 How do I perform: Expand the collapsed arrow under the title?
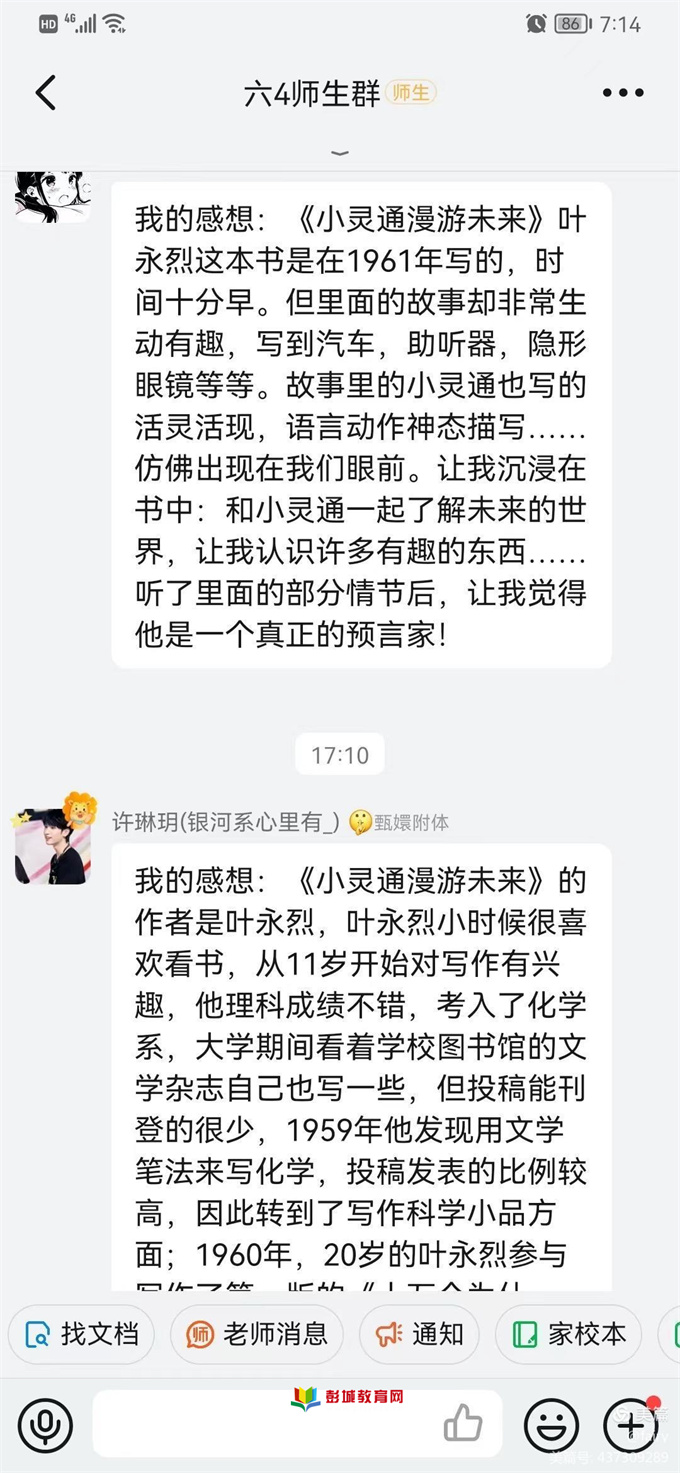click(340, 153)
